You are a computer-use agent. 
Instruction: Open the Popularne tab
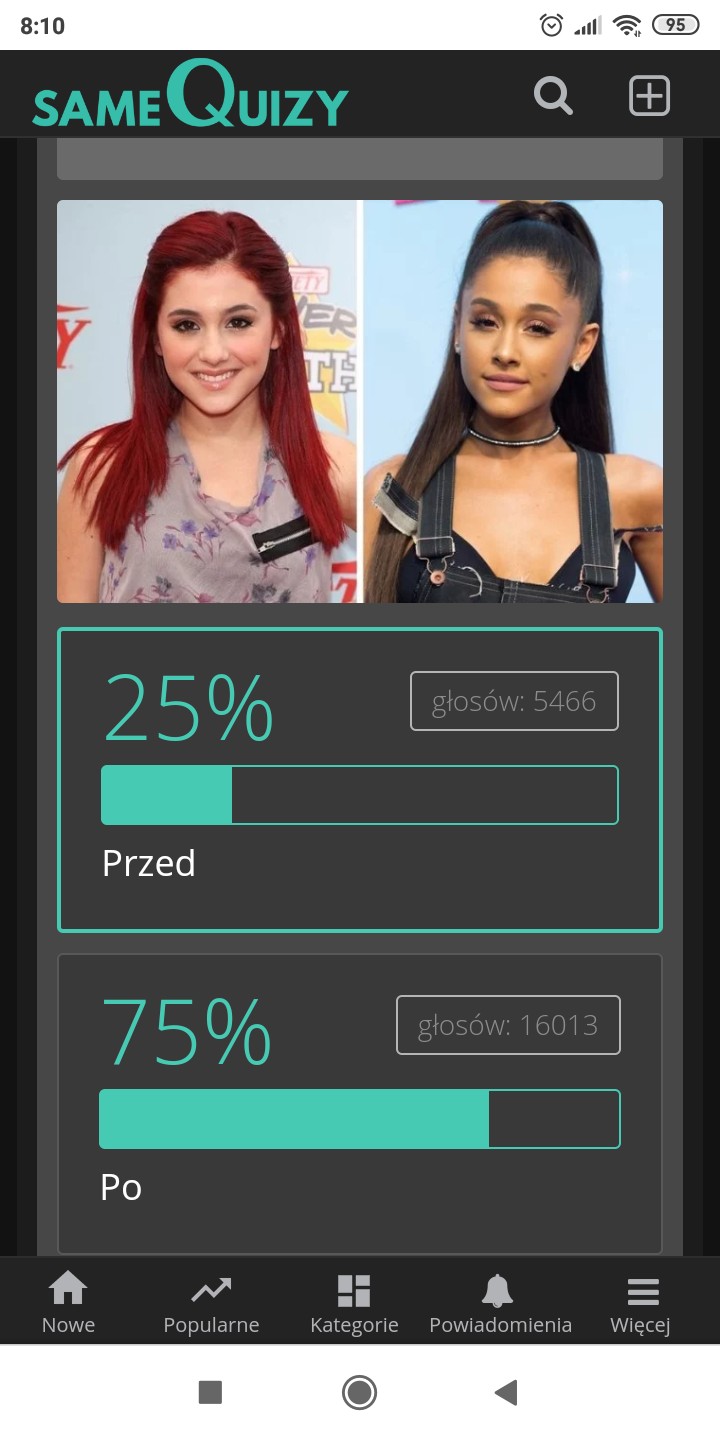[211, 1302]
